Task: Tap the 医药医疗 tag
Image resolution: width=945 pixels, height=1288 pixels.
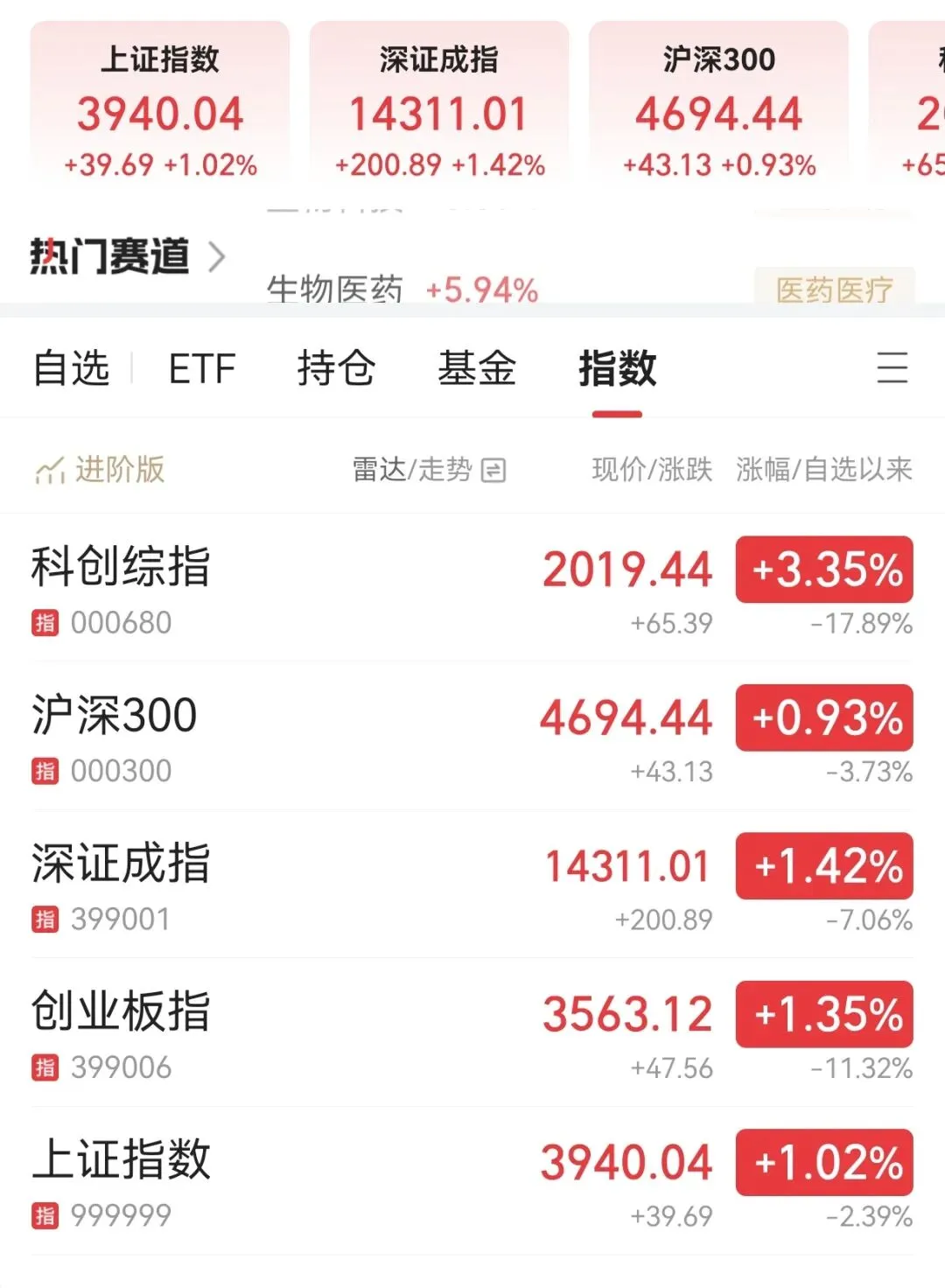Action: [834, 289]
